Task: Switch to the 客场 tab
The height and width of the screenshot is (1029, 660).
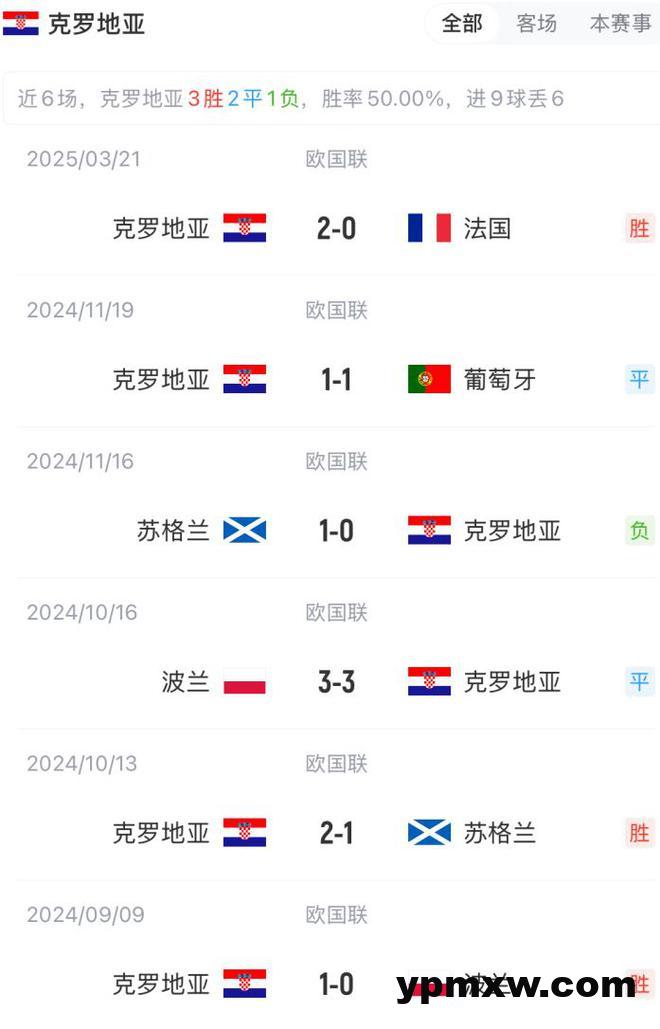Action: (536, 24)
